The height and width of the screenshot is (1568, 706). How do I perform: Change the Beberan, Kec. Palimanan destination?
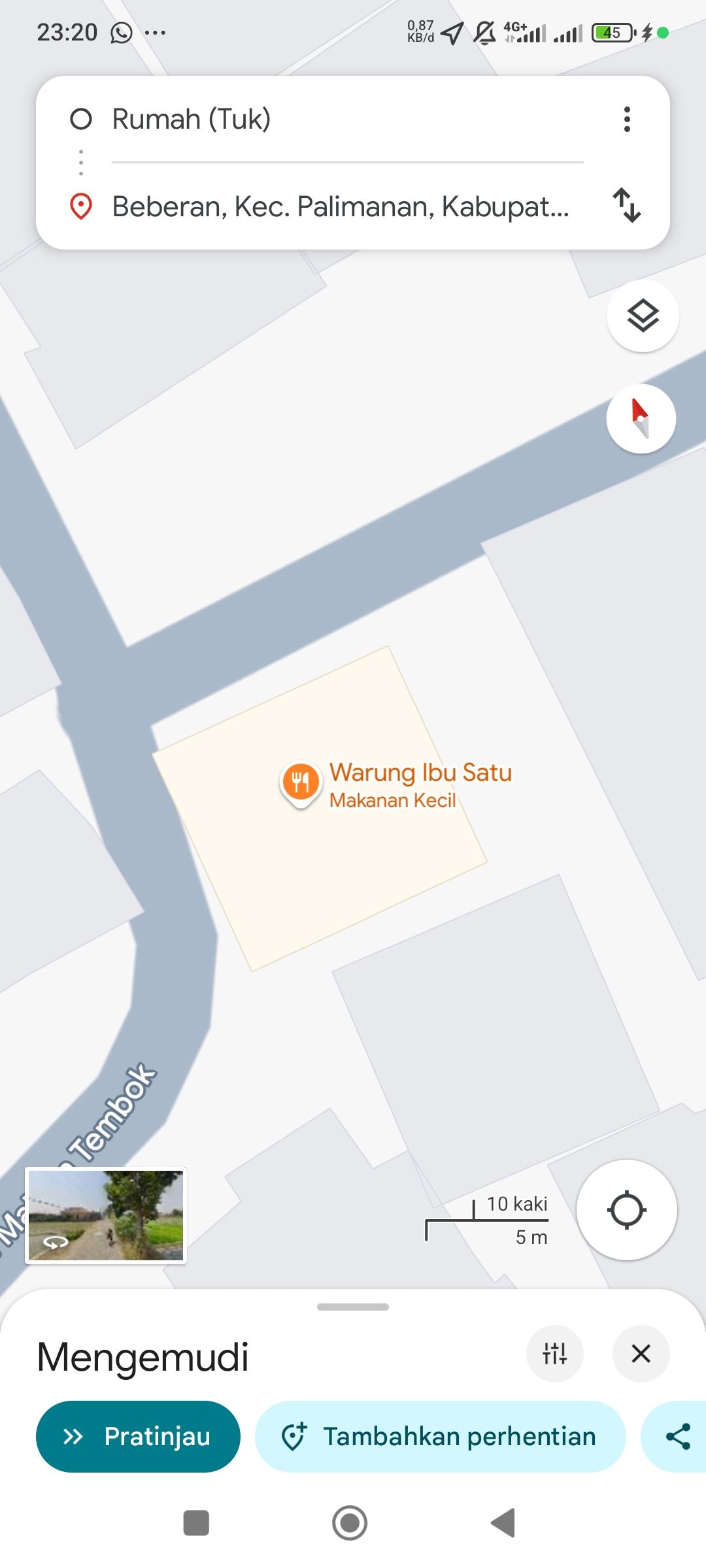[x=340, y=206]
